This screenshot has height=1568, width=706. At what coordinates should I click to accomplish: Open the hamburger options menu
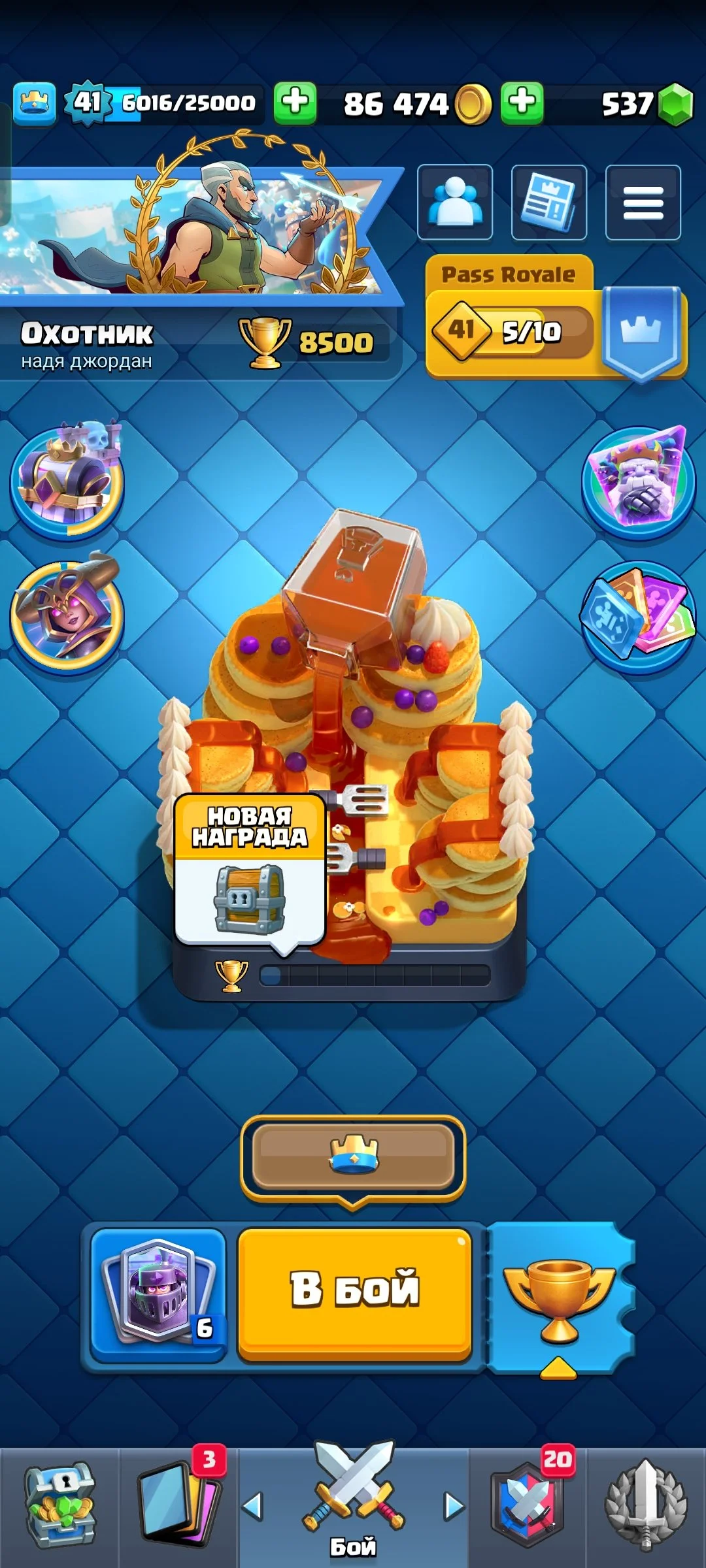pos(643,202)
